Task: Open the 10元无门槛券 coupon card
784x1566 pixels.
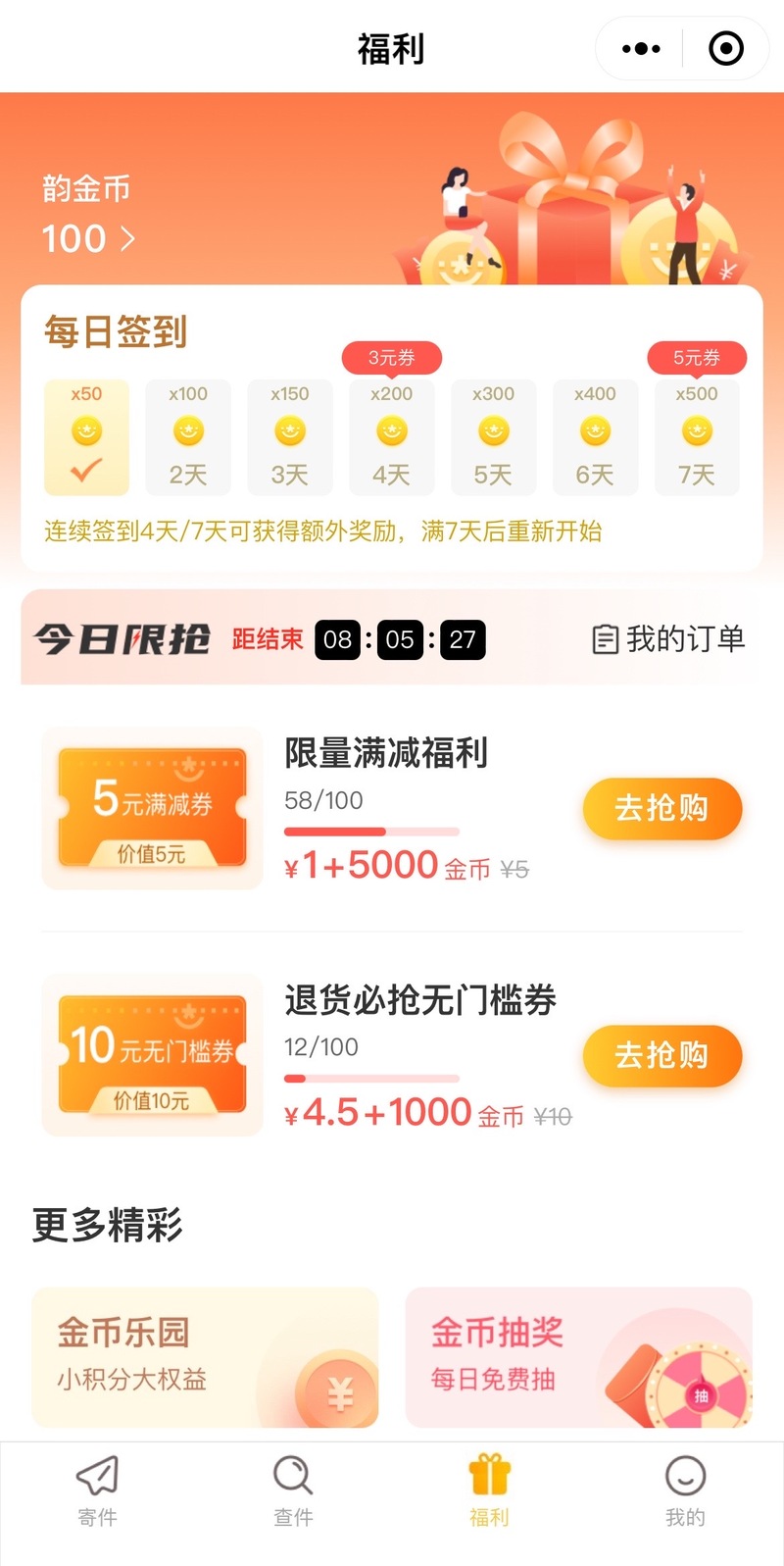Action: click(x=152, y=1055)
